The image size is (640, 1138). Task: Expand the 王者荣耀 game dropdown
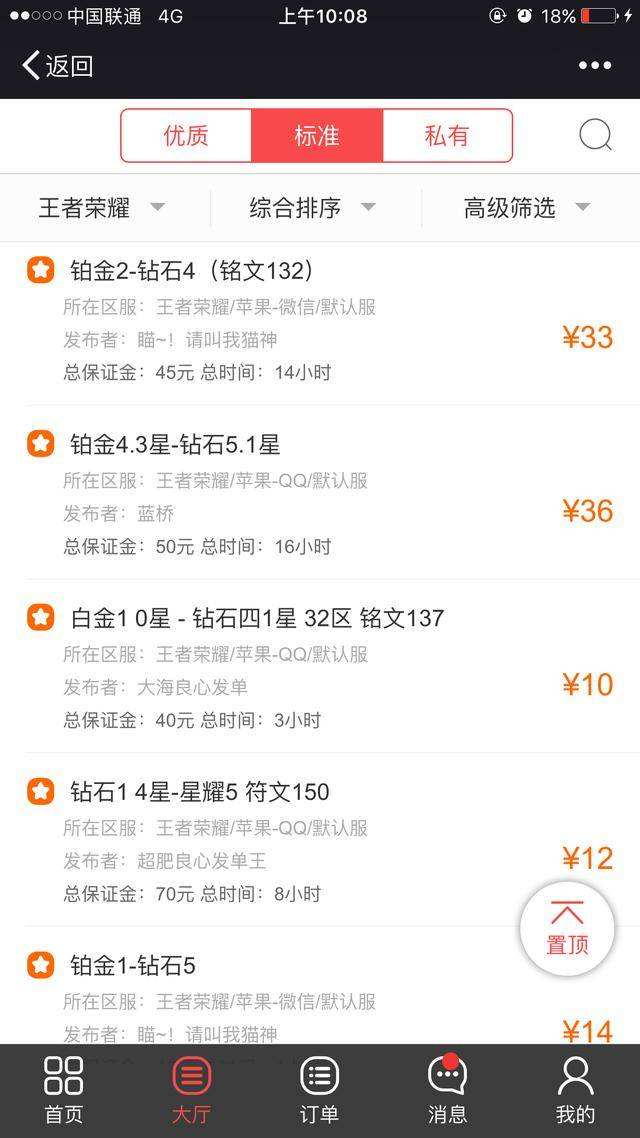coord(102,208)
